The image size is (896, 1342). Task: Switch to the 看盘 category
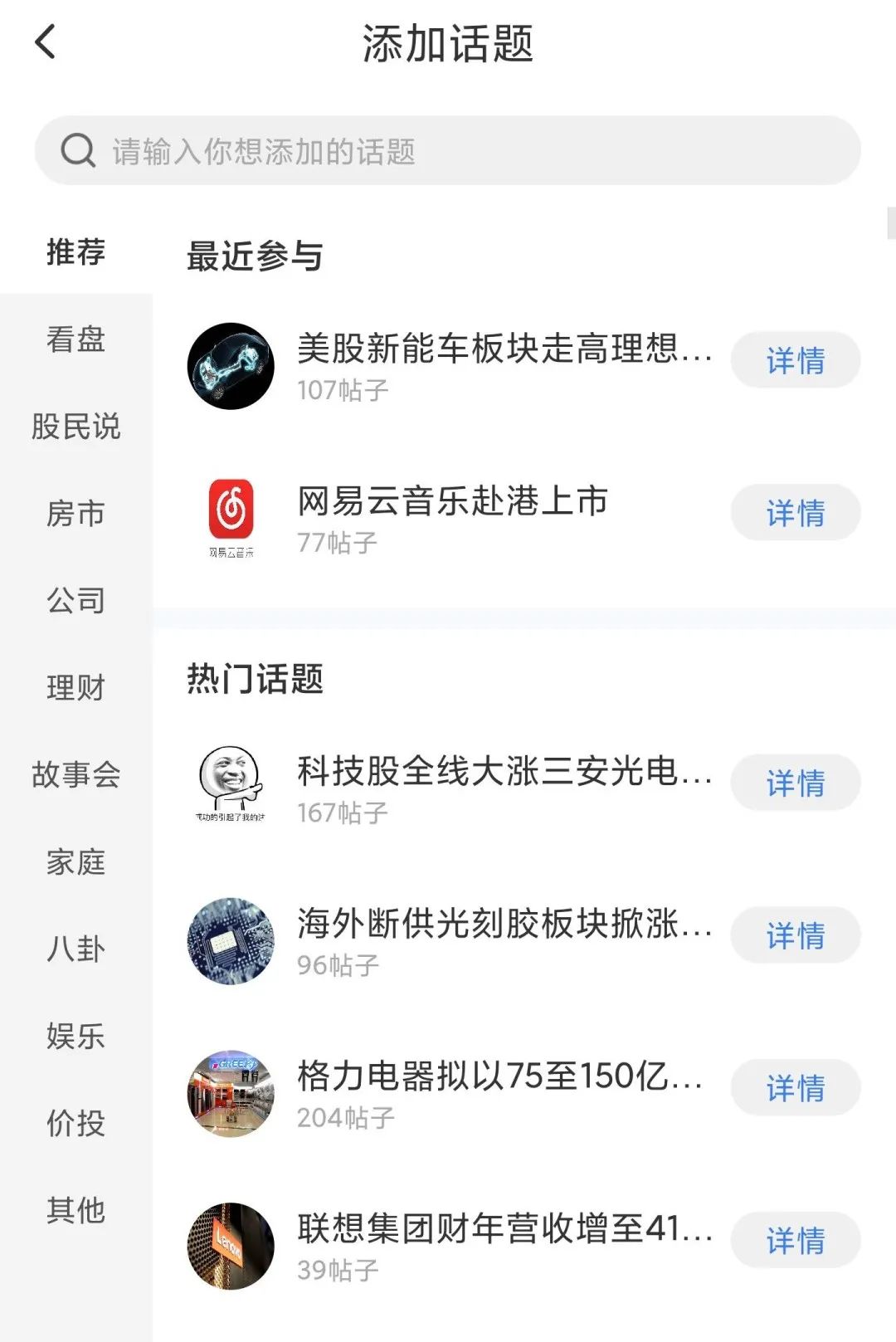point(75,340)
